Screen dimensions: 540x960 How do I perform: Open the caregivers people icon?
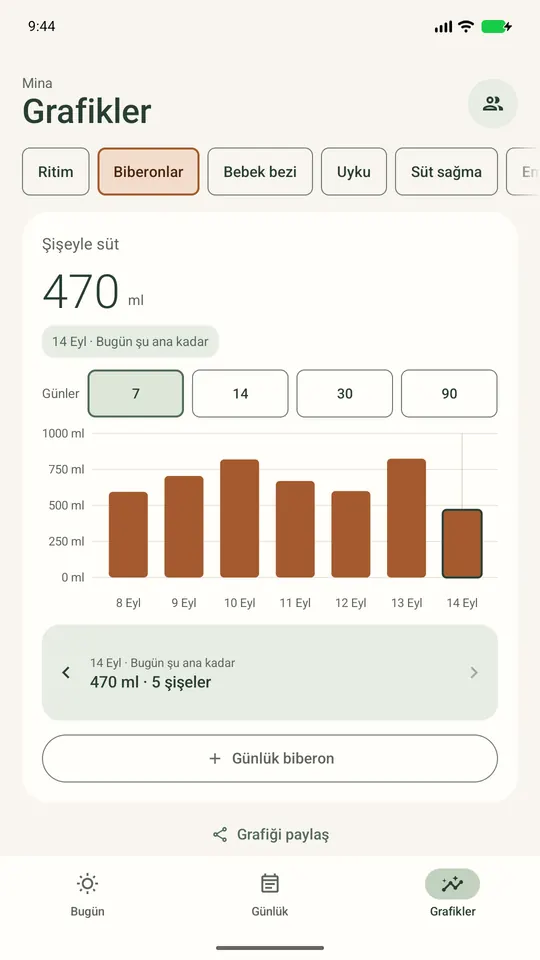(492, 103)
